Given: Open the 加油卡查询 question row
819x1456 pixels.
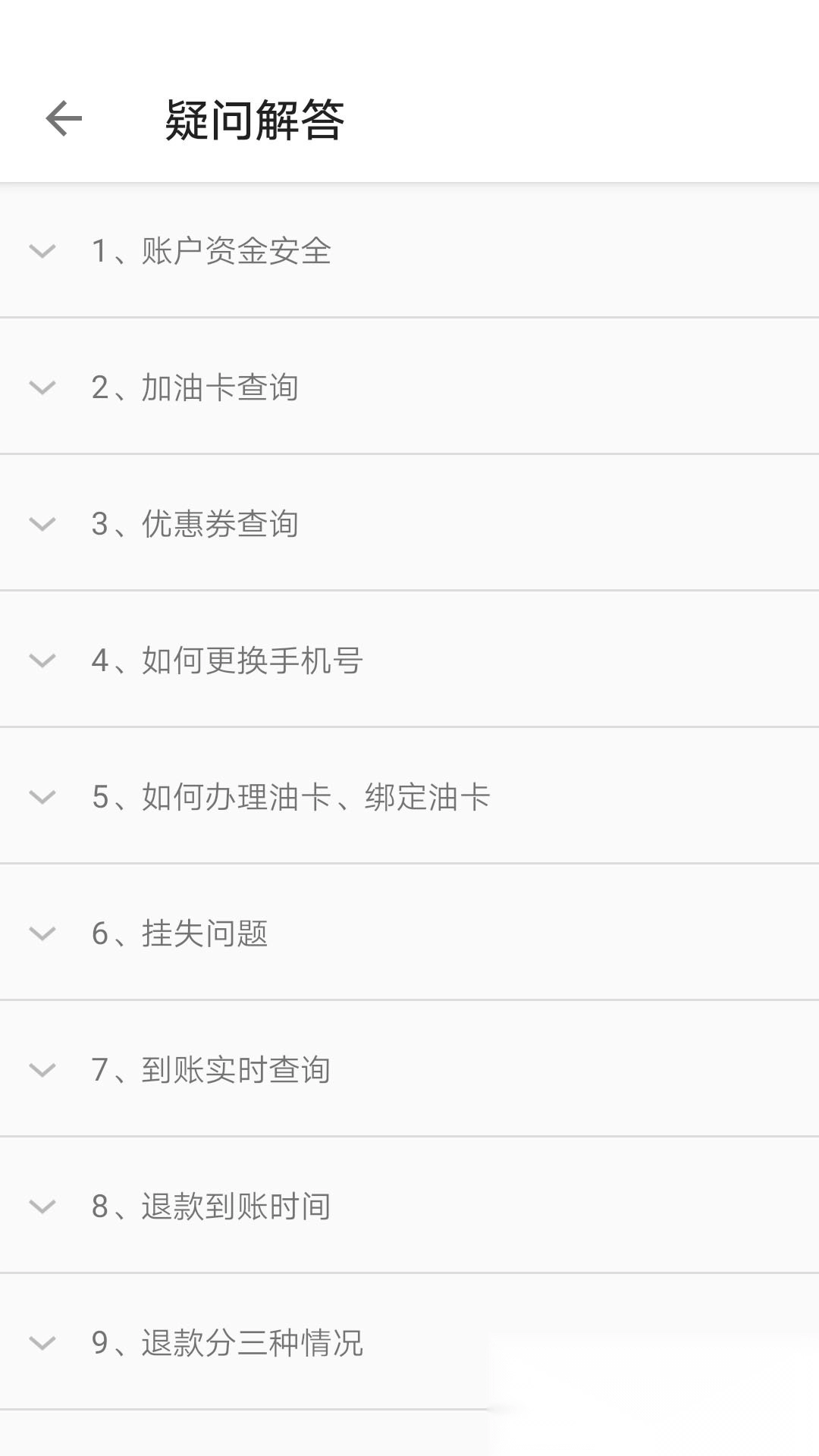Looking at the screenshot, I should point(196,388).
